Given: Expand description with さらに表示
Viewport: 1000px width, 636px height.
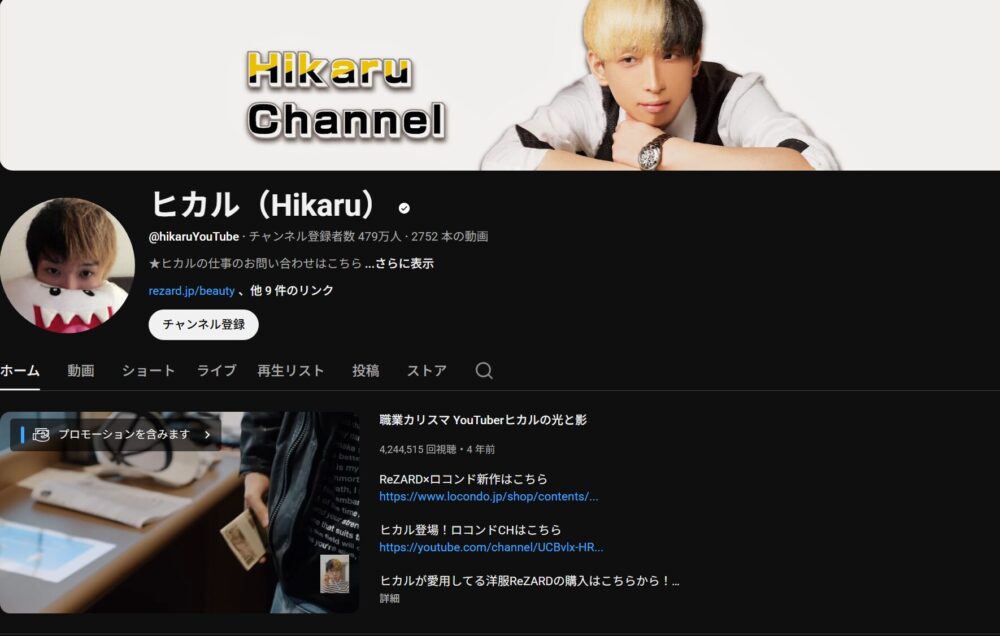Looking at the screenshot, I should (400, 264).
